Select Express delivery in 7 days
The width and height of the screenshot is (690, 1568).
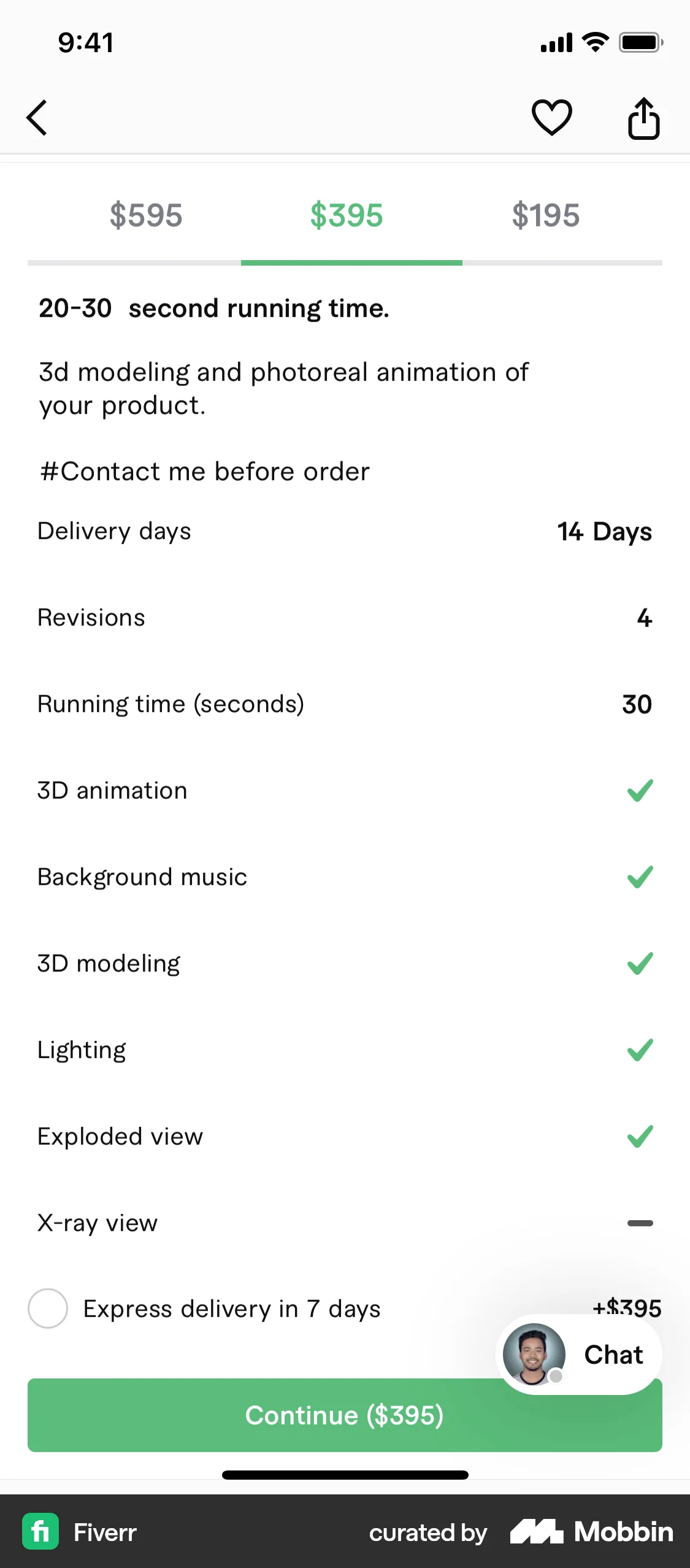48,1308
